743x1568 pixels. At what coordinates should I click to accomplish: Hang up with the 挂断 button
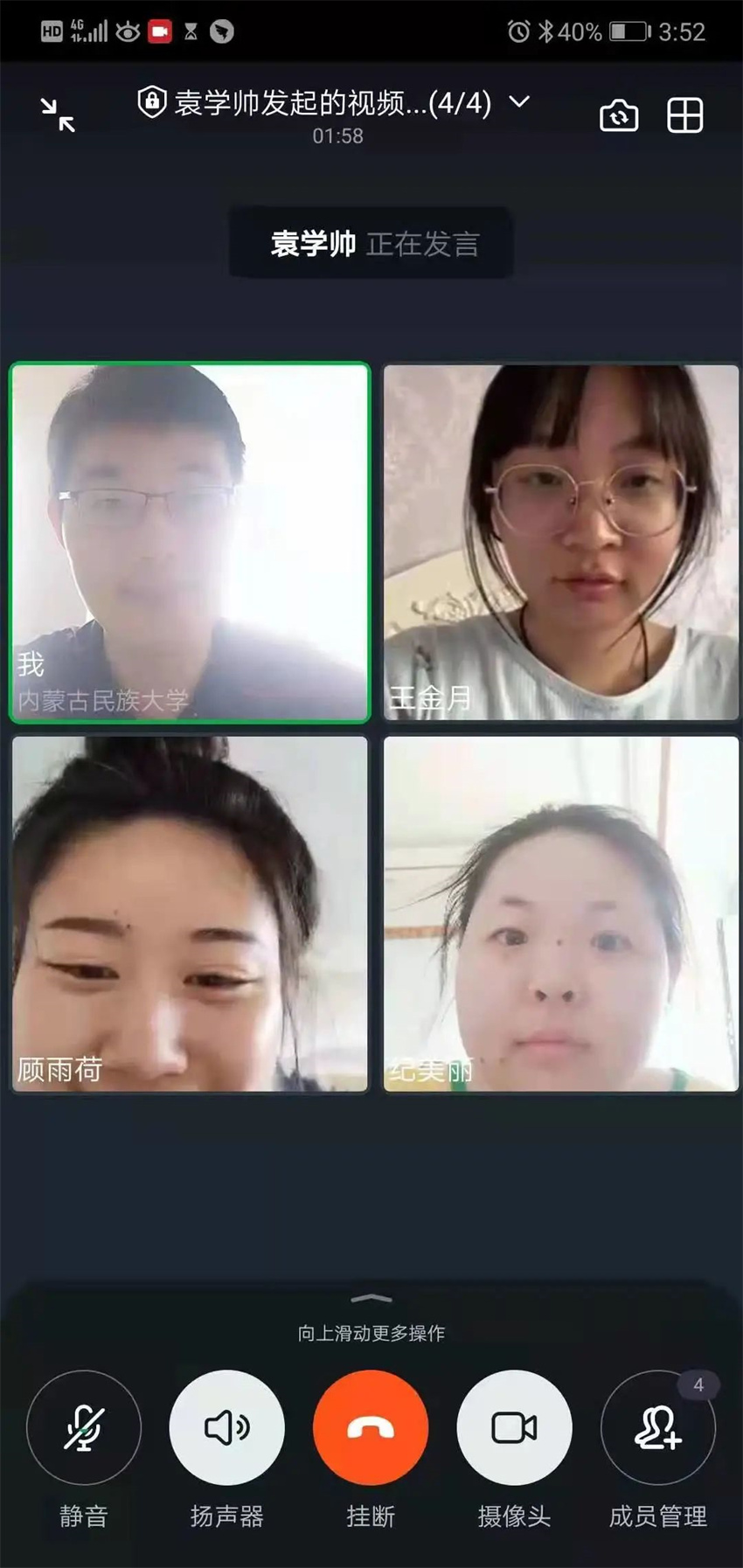click(x=371, y=1427)
